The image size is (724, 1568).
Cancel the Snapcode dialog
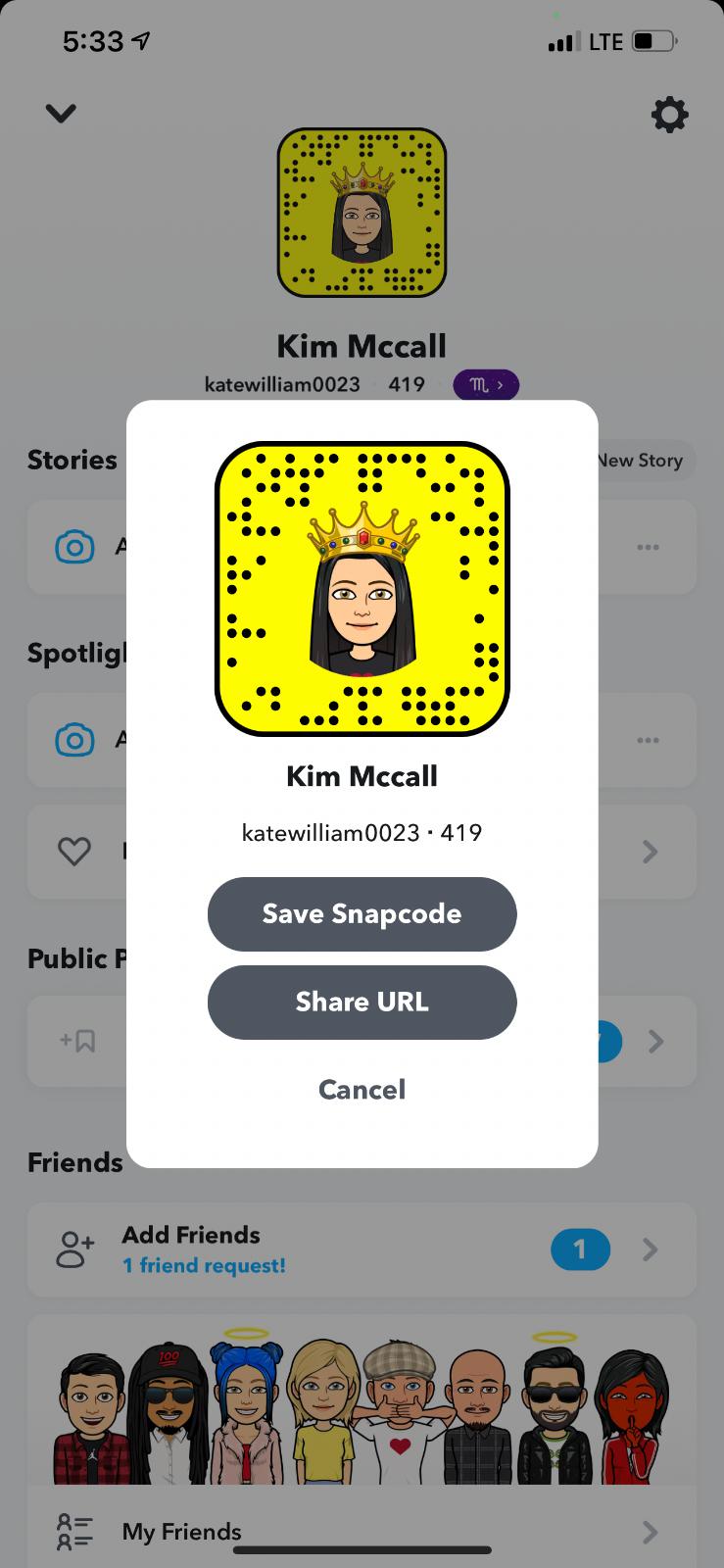click(362, 1089)
